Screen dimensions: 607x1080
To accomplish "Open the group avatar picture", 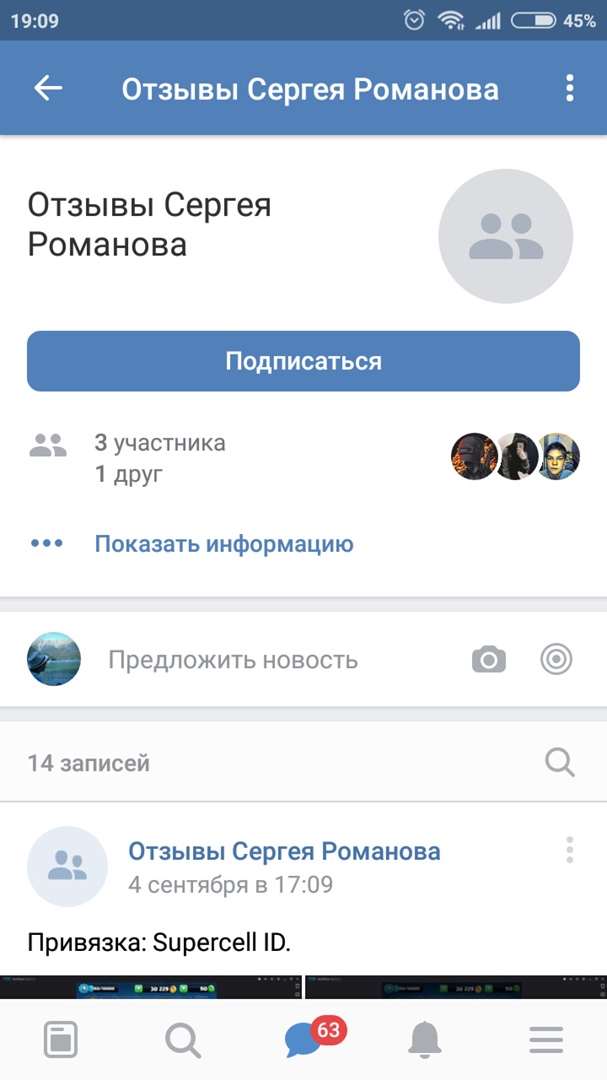I will tap(505, 236).
